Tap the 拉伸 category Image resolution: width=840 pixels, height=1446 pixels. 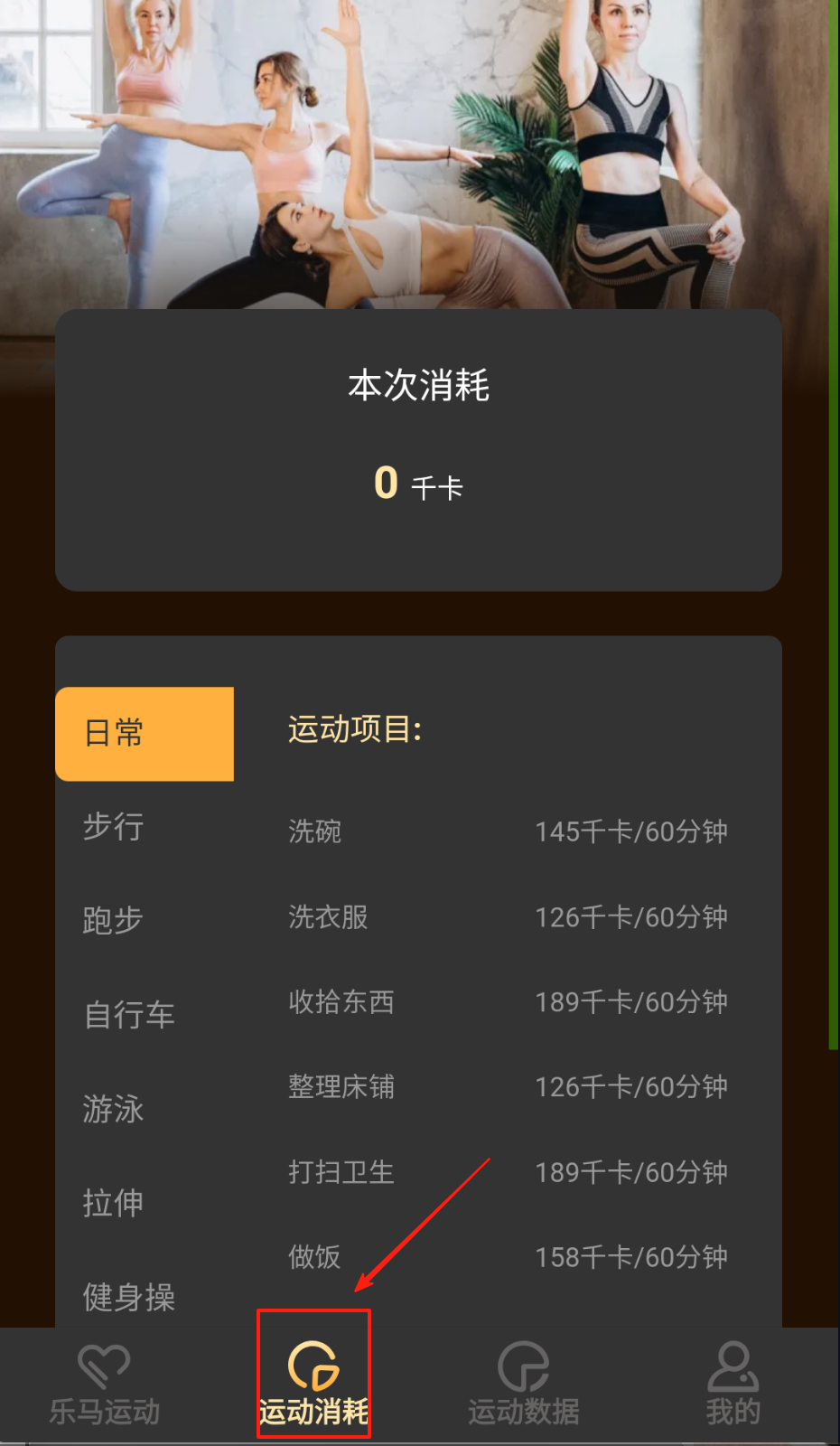point(114,1203)
